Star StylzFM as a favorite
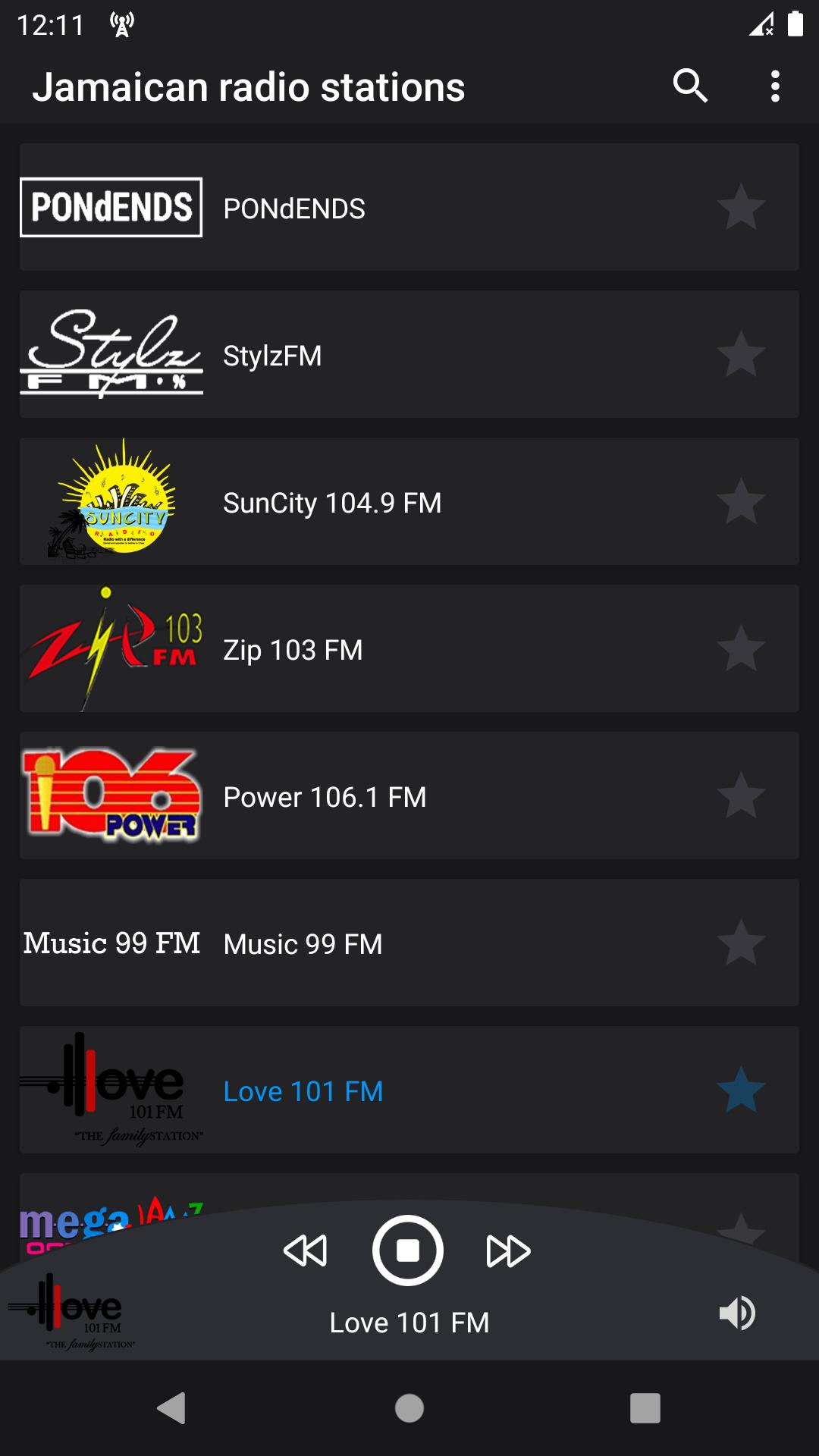 point(741,354)
